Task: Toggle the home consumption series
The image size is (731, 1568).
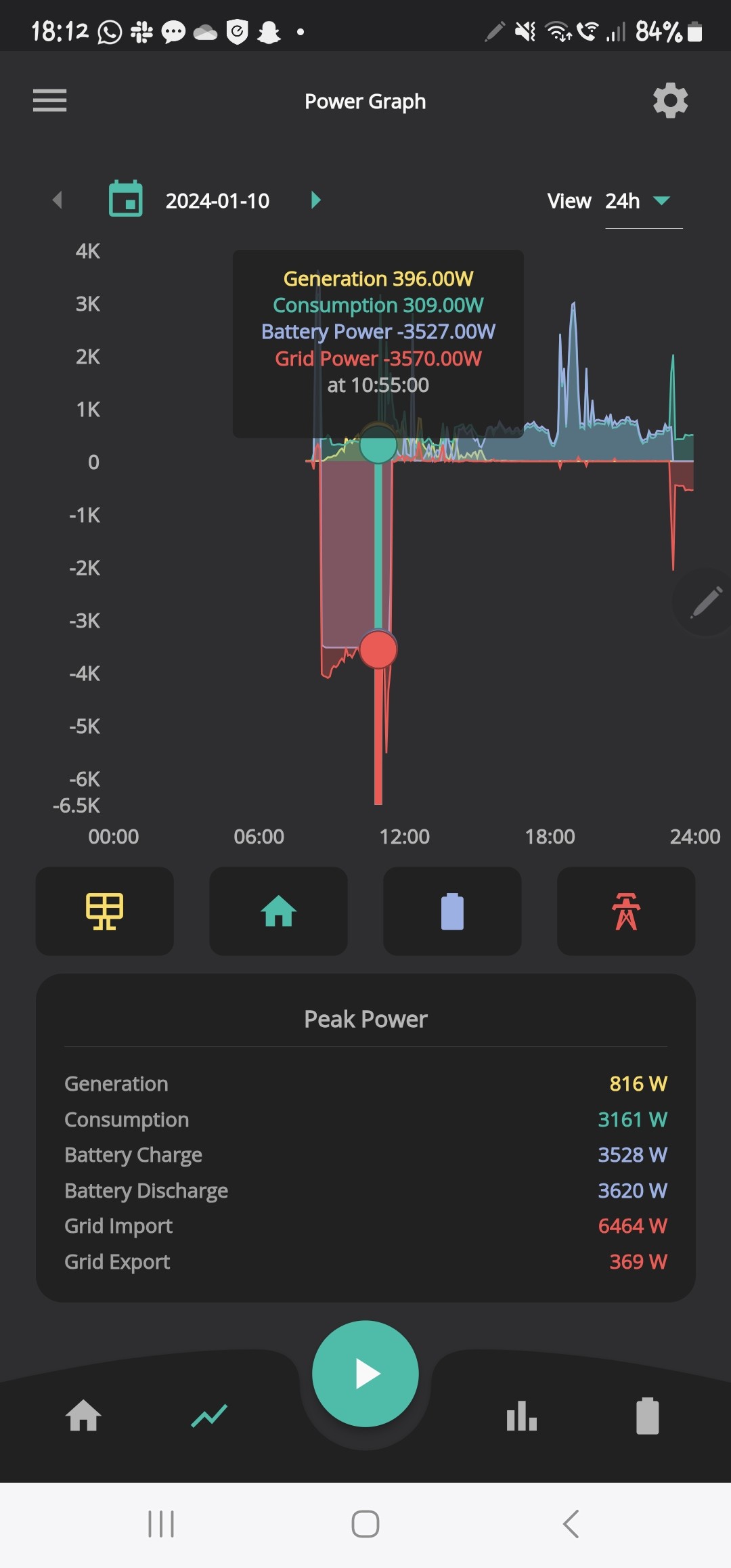Action: point(278,911)
